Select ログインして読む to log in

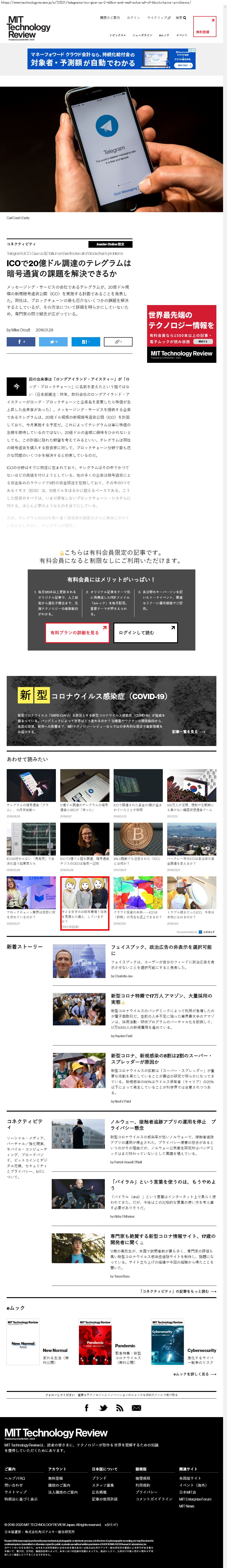pyautogui.click(x=145, y=633)
